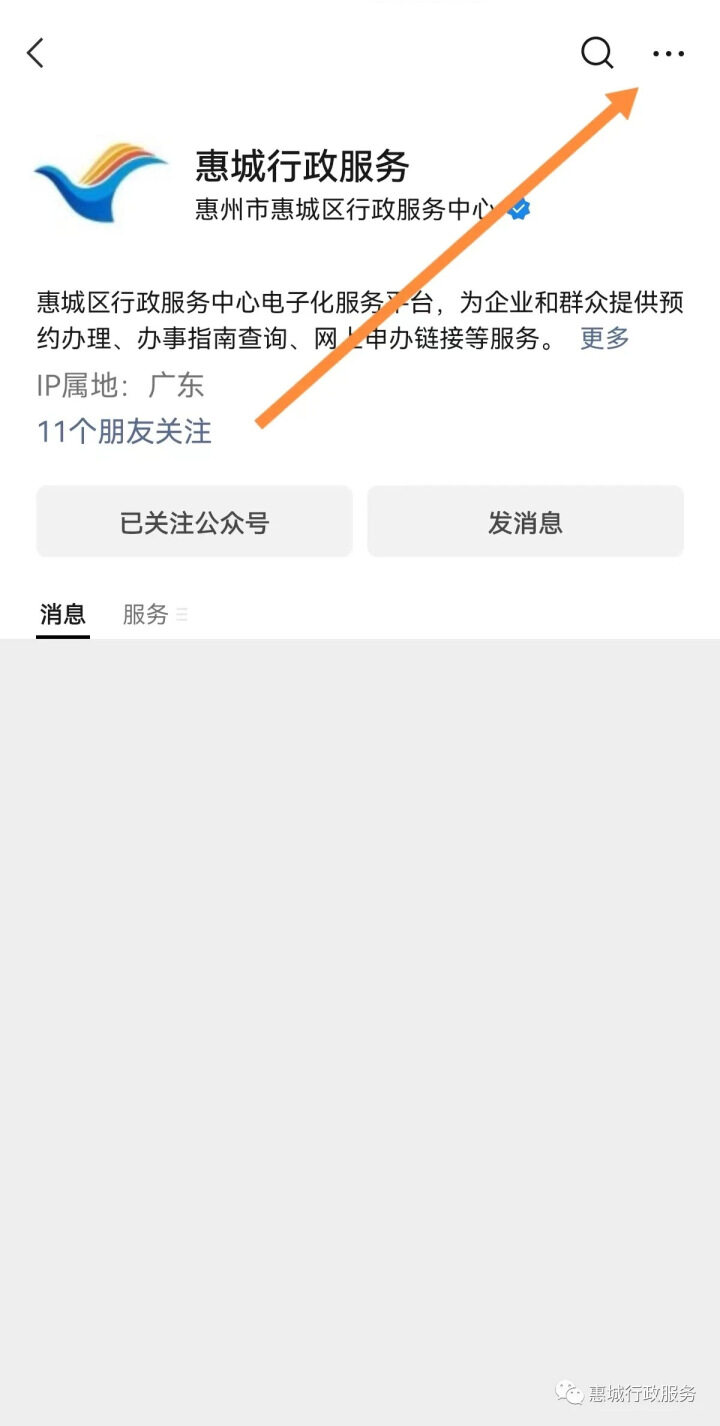This screenshot has width=720, height=1426.
Task: Open search in this official account
Action: pos(597,53)
